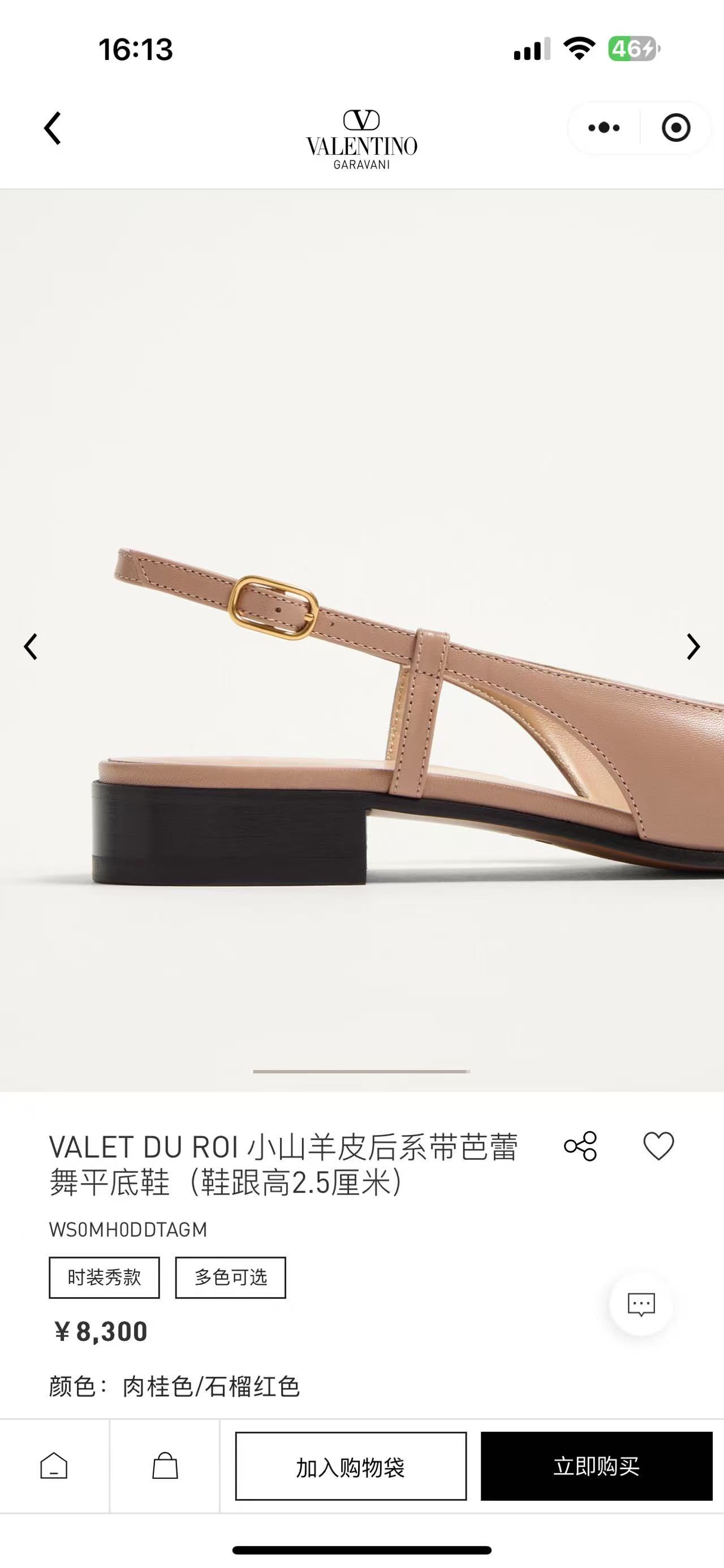The height and width of the screenshot is (1568, 724).
Task: Add the shoe to wishlist with the heart
Action: (x=658, y=1147)
